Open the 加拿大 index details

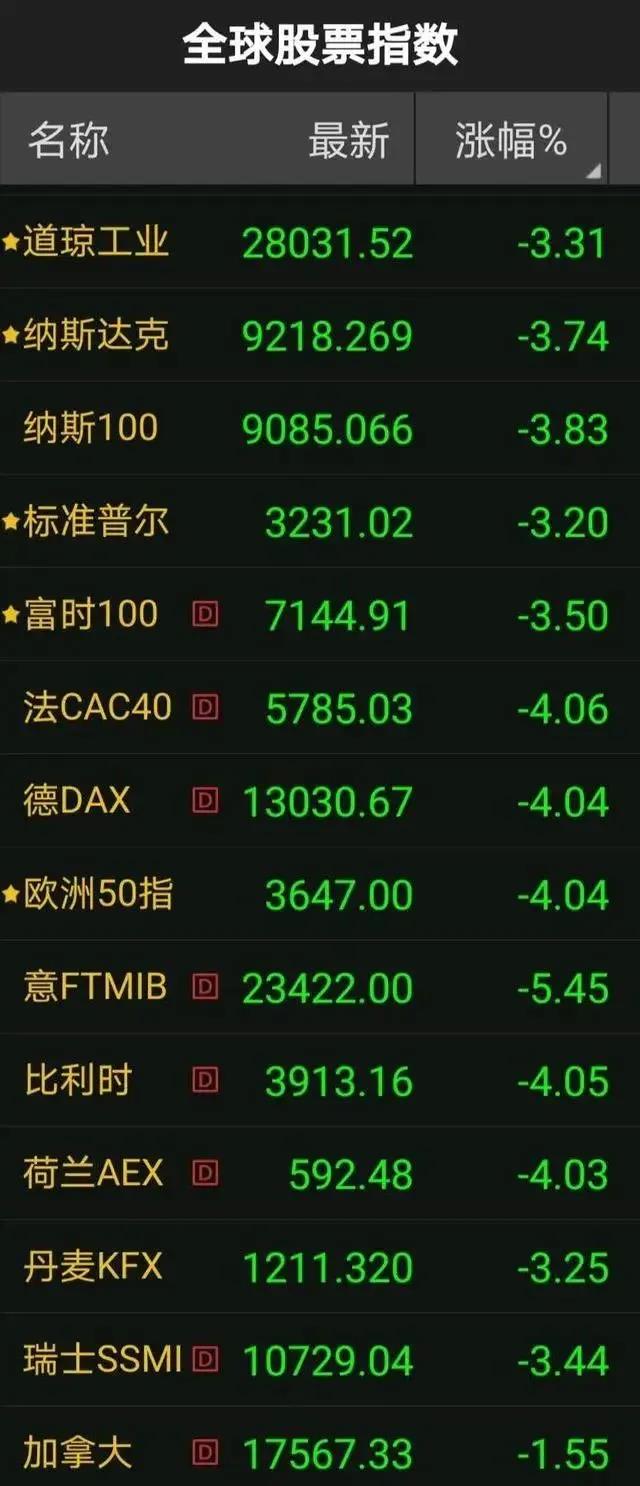78,1453
